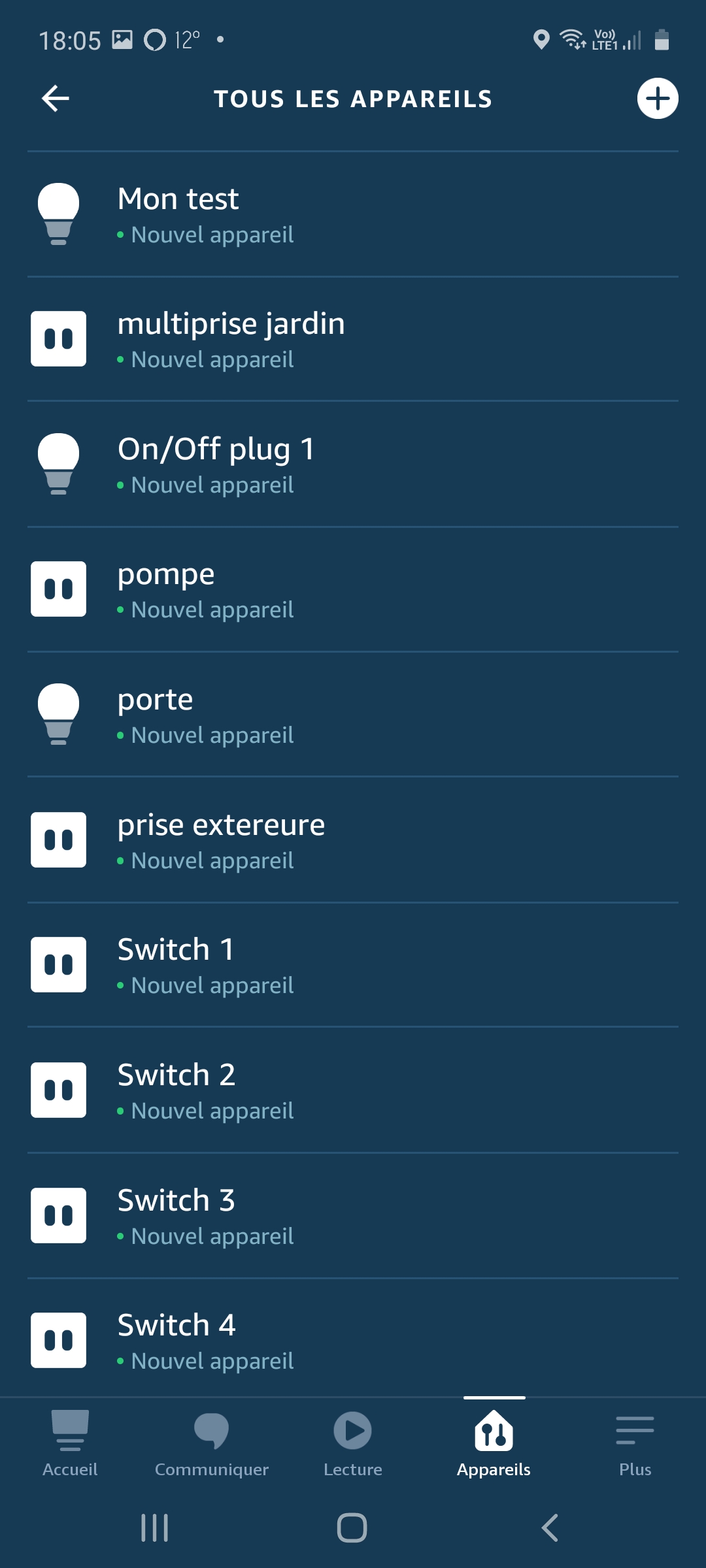Open the porte device
The image size is (706, 1568).
click(x=353, y=715)
